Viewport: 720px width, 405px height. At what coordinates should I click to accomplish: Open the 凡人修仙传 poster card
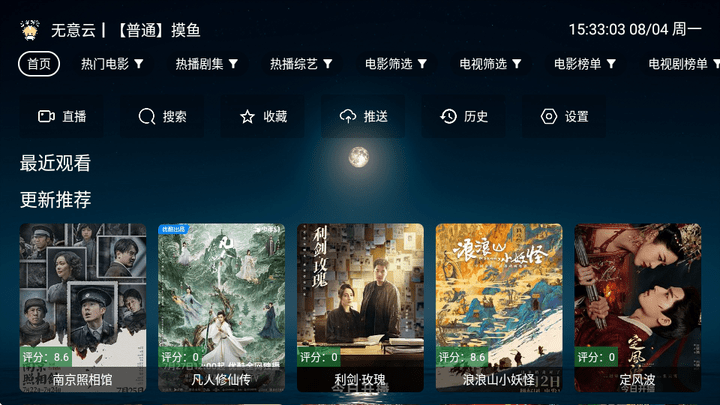pyautogui.click(x=221, y=307)
